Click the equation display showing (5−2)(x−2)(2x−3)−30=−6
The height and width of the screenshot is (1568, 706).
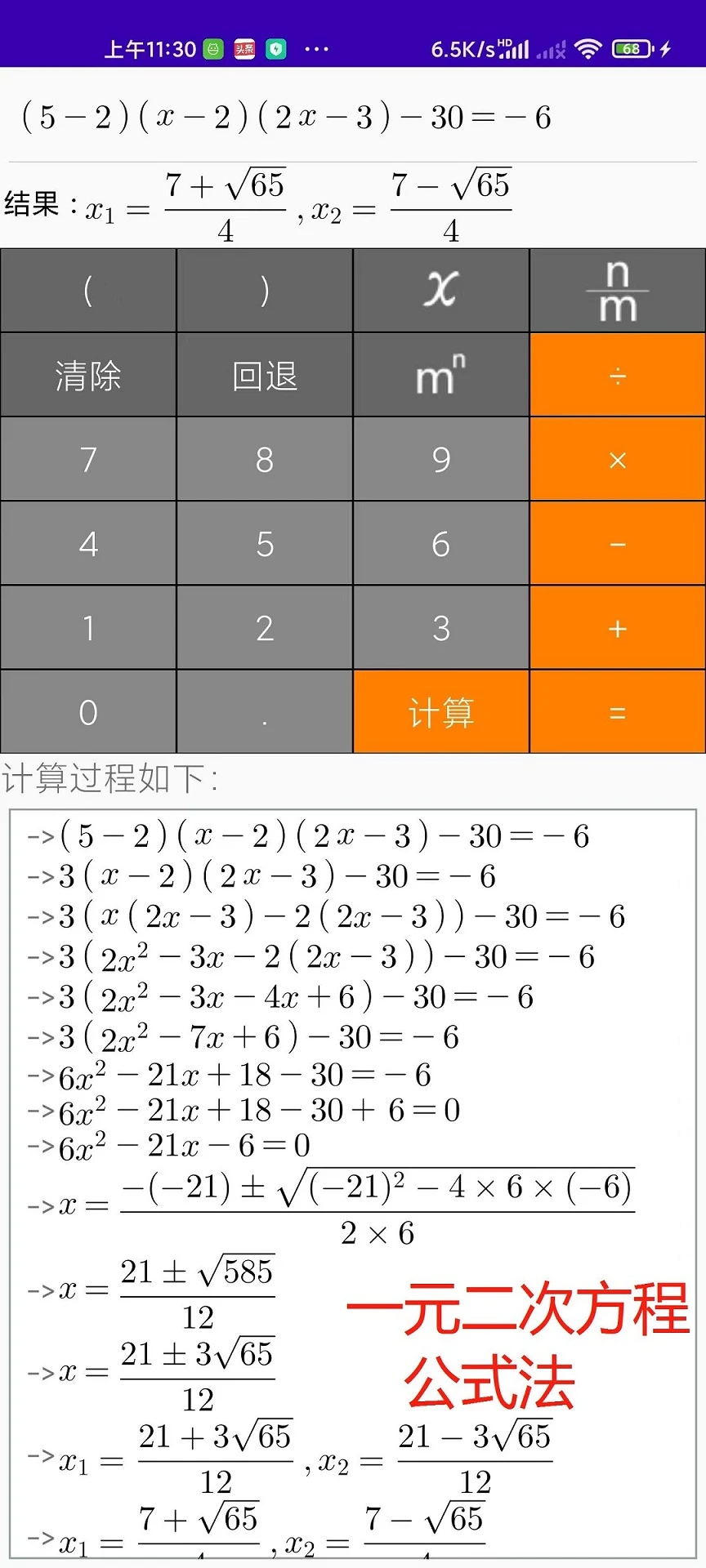pos(286,118)
